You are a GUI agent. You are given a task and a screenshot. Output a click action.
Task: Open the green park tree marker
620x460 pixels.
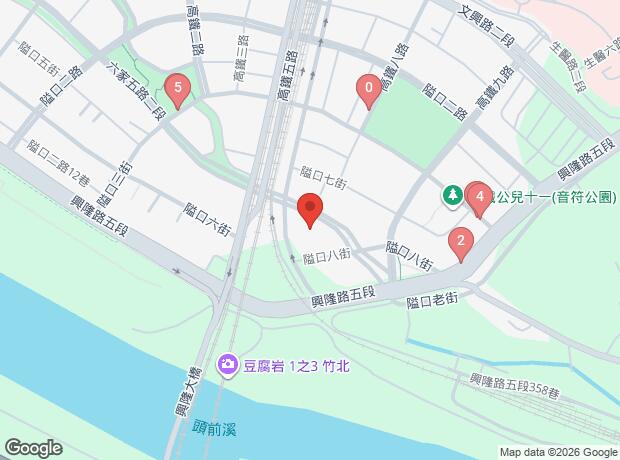[453, 195]
